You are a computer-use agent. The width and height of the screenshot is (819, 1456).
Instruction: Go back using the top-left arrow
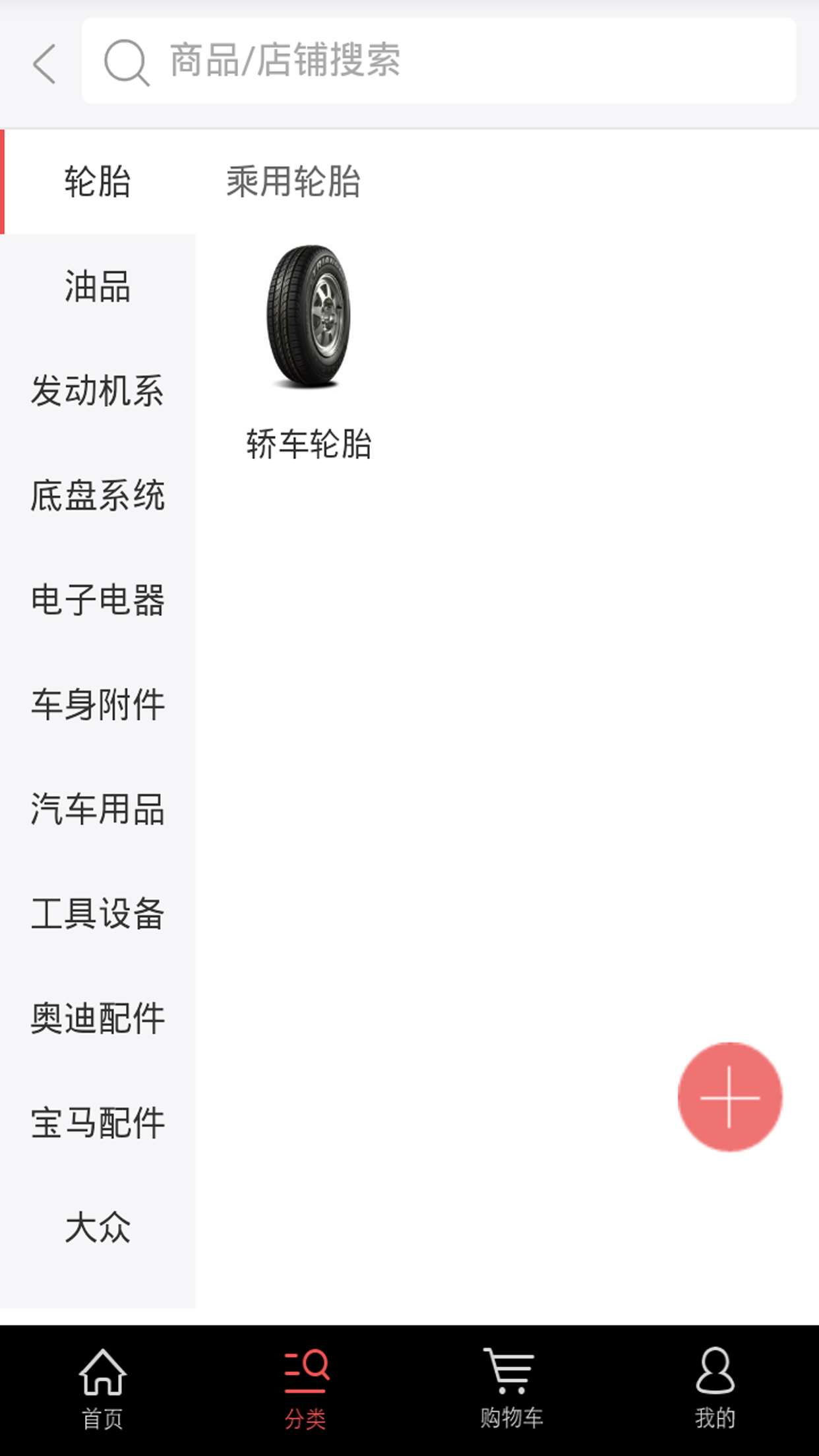click(44, 63)
